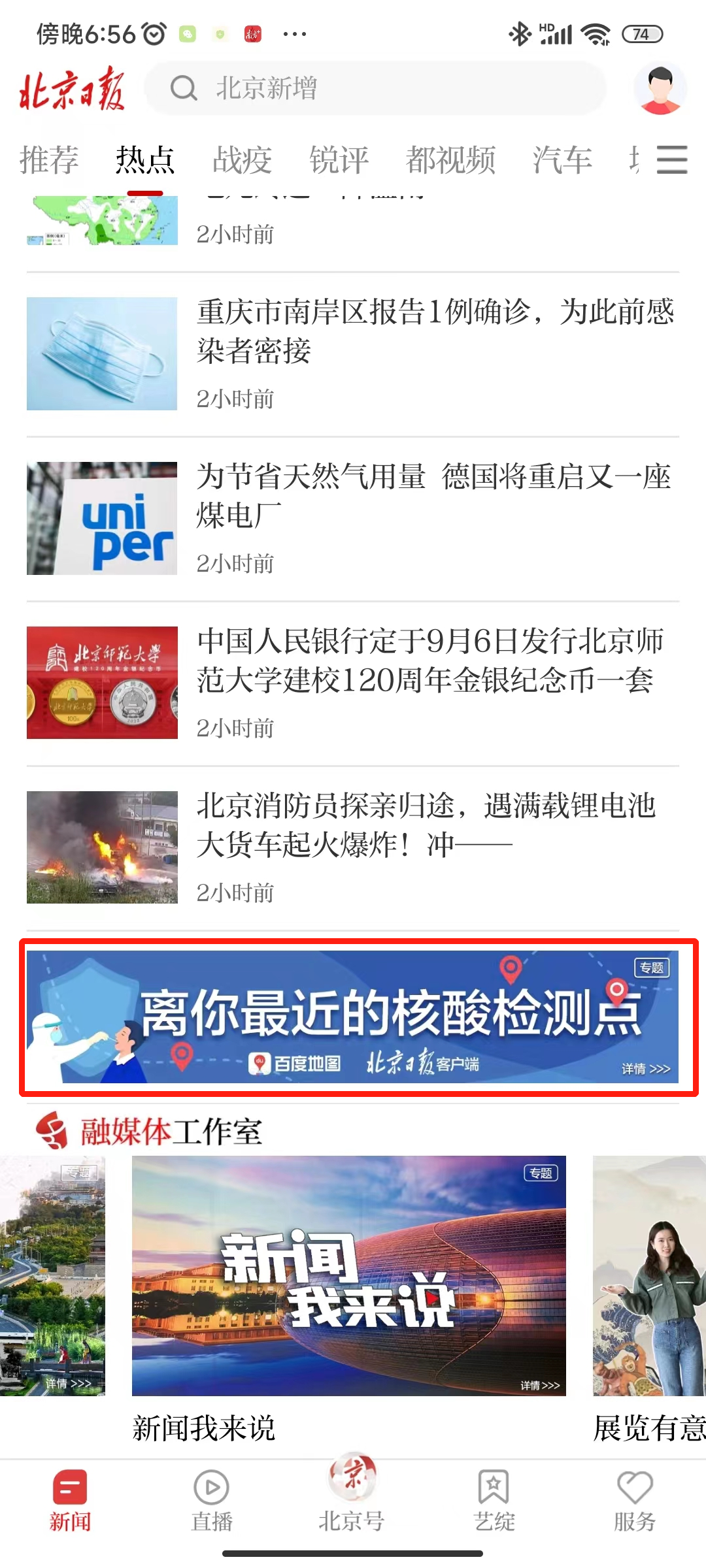Select the 锐评 tab

pyautogui.click(x=339, y=160)
